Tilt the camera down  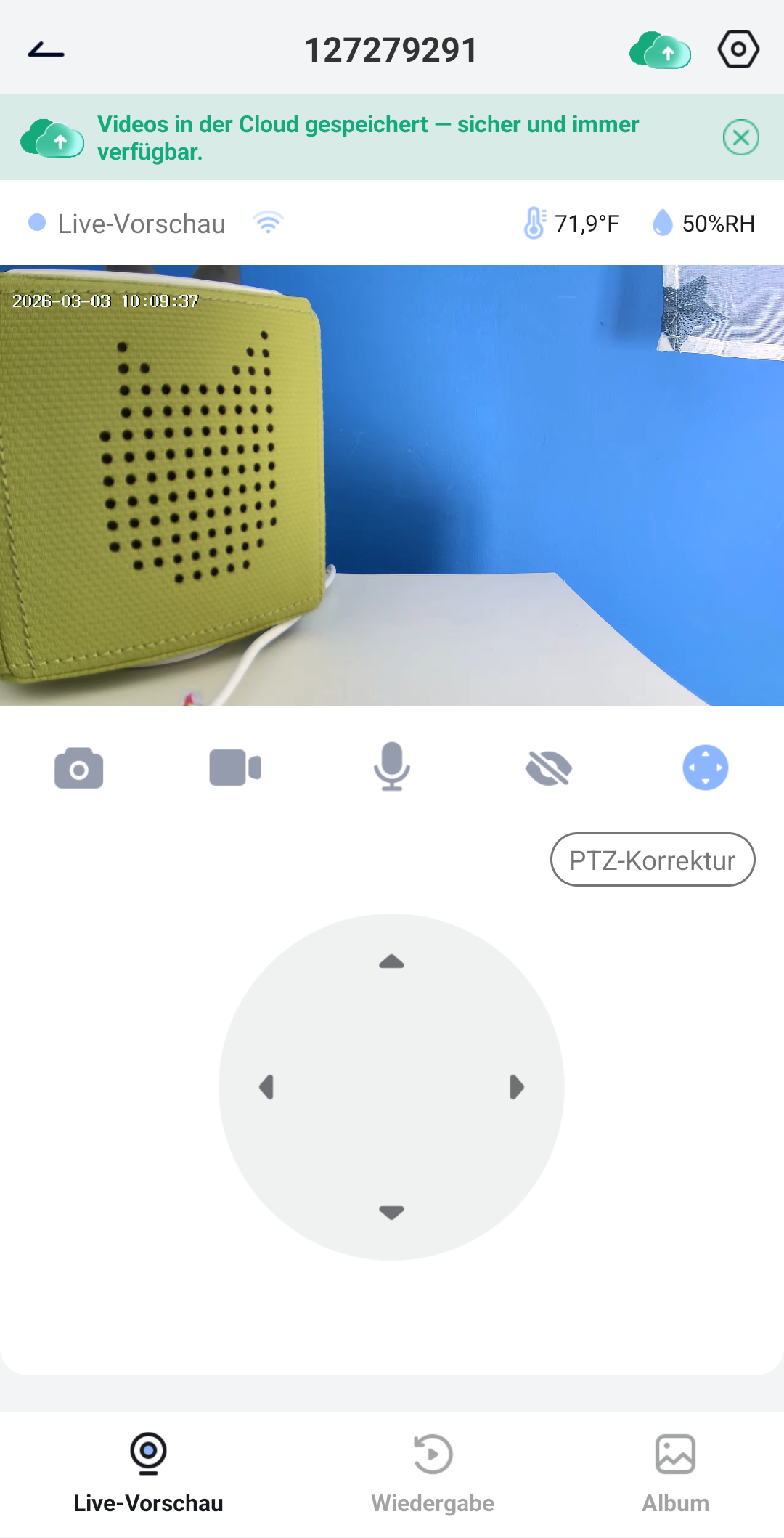click(x=391, y=1212)
